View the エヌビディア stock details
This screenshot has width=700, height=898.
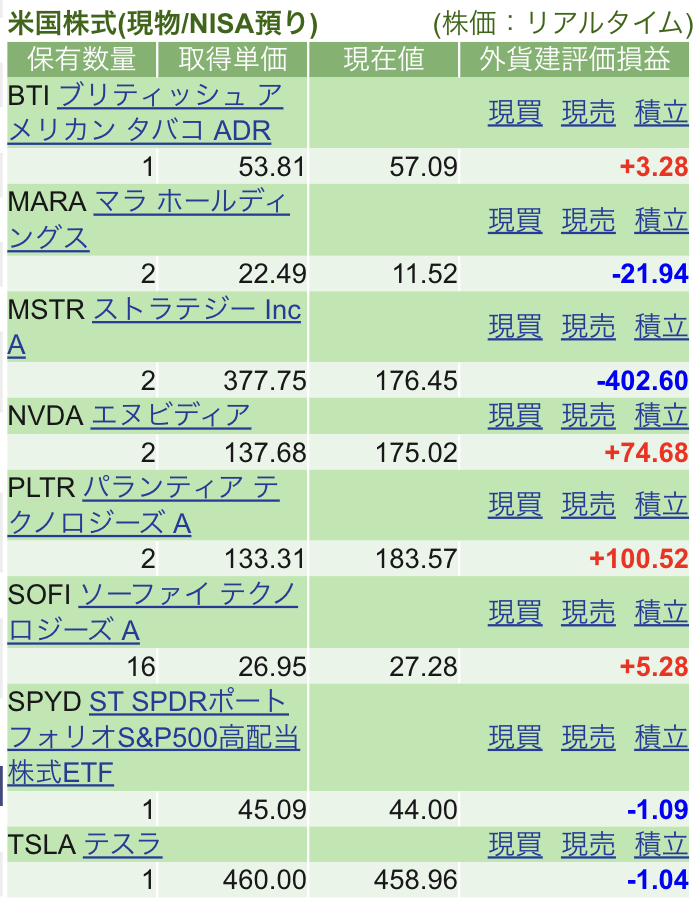point(170,415)
